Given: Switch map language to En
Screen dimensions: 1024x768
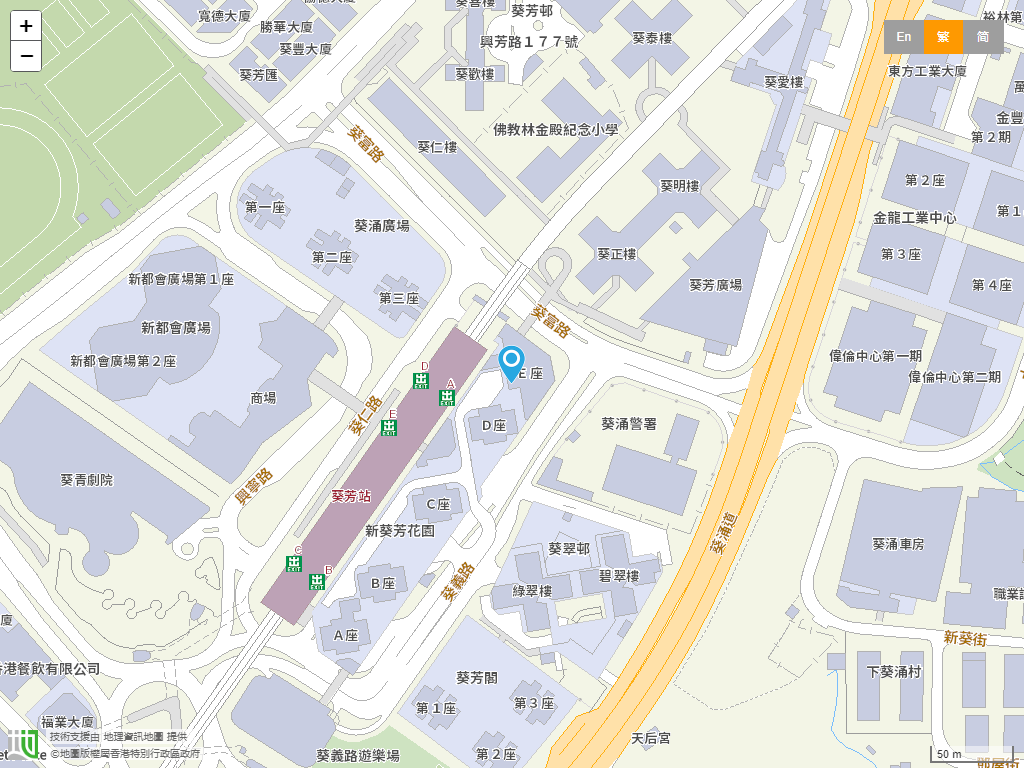Looking at the screenshot, I should [x=903, y=37].
